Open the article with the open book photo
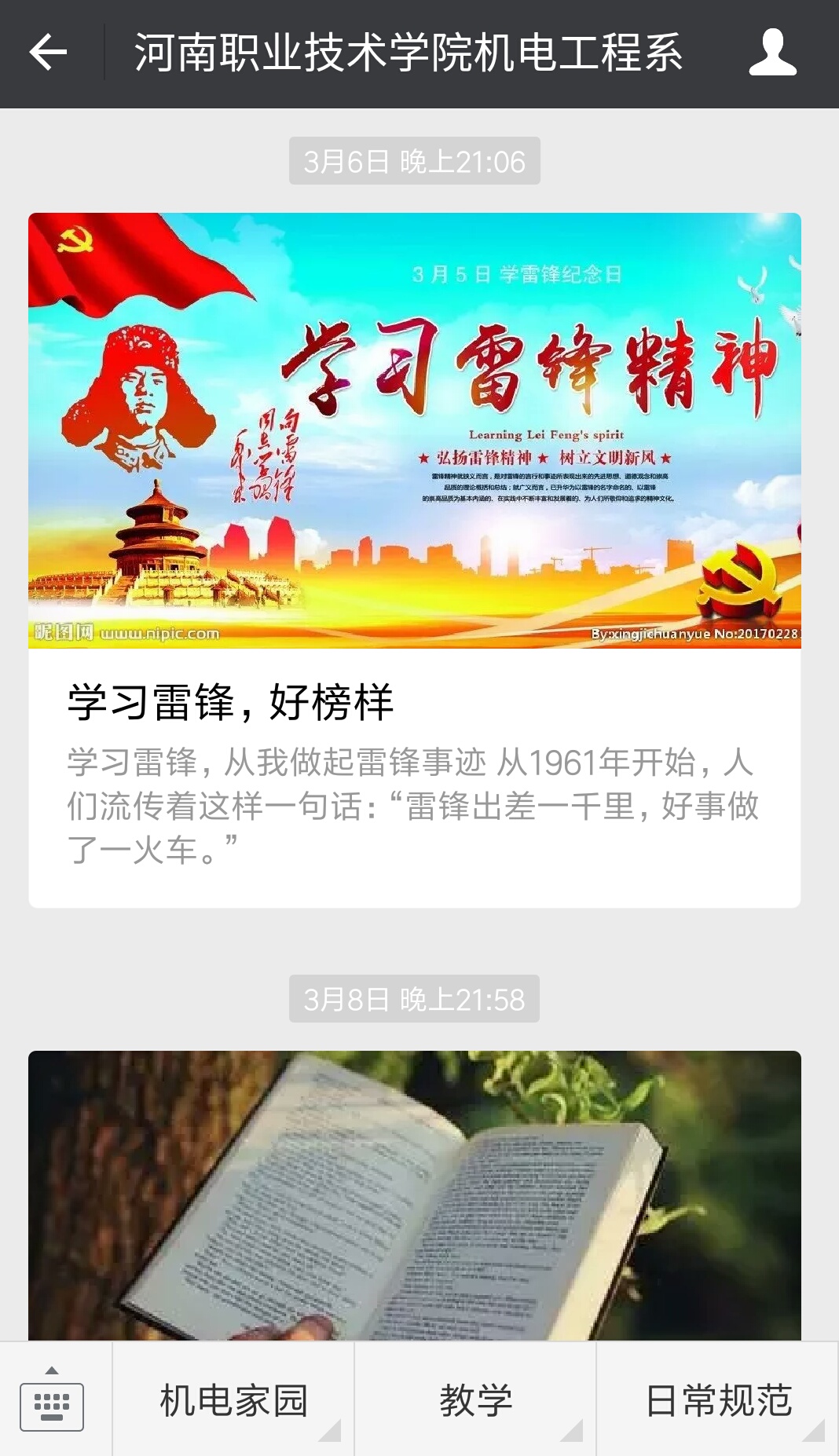The height and width of the screenshot is (1456, 839). click(415, 1195)
